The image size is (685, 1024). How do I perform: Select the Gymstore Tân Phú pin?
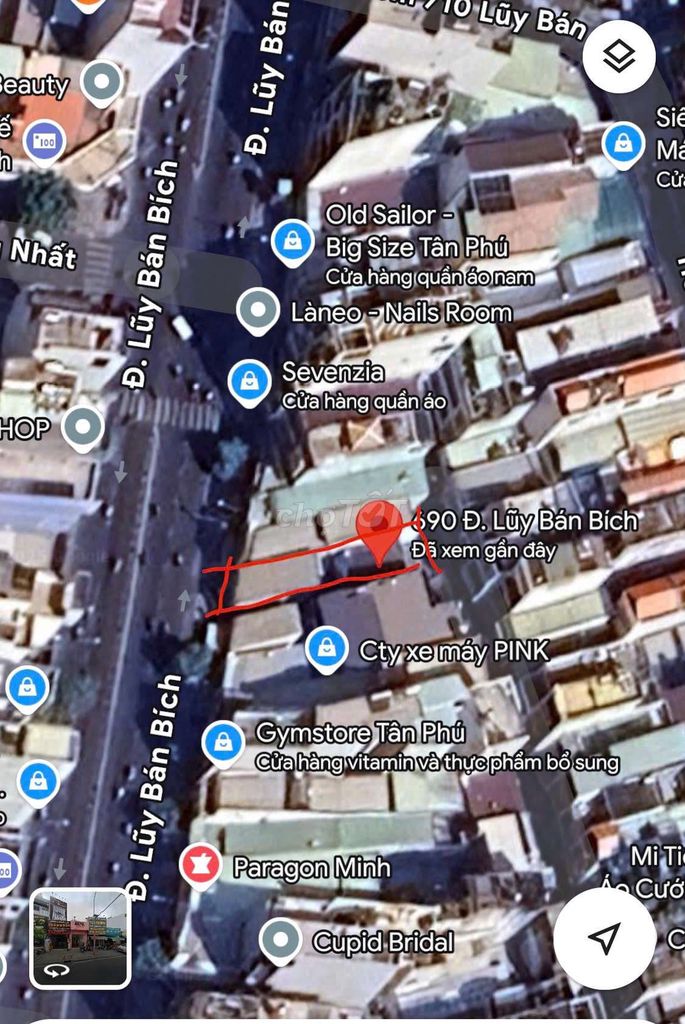pyautogui.click(x=224, y=743)
